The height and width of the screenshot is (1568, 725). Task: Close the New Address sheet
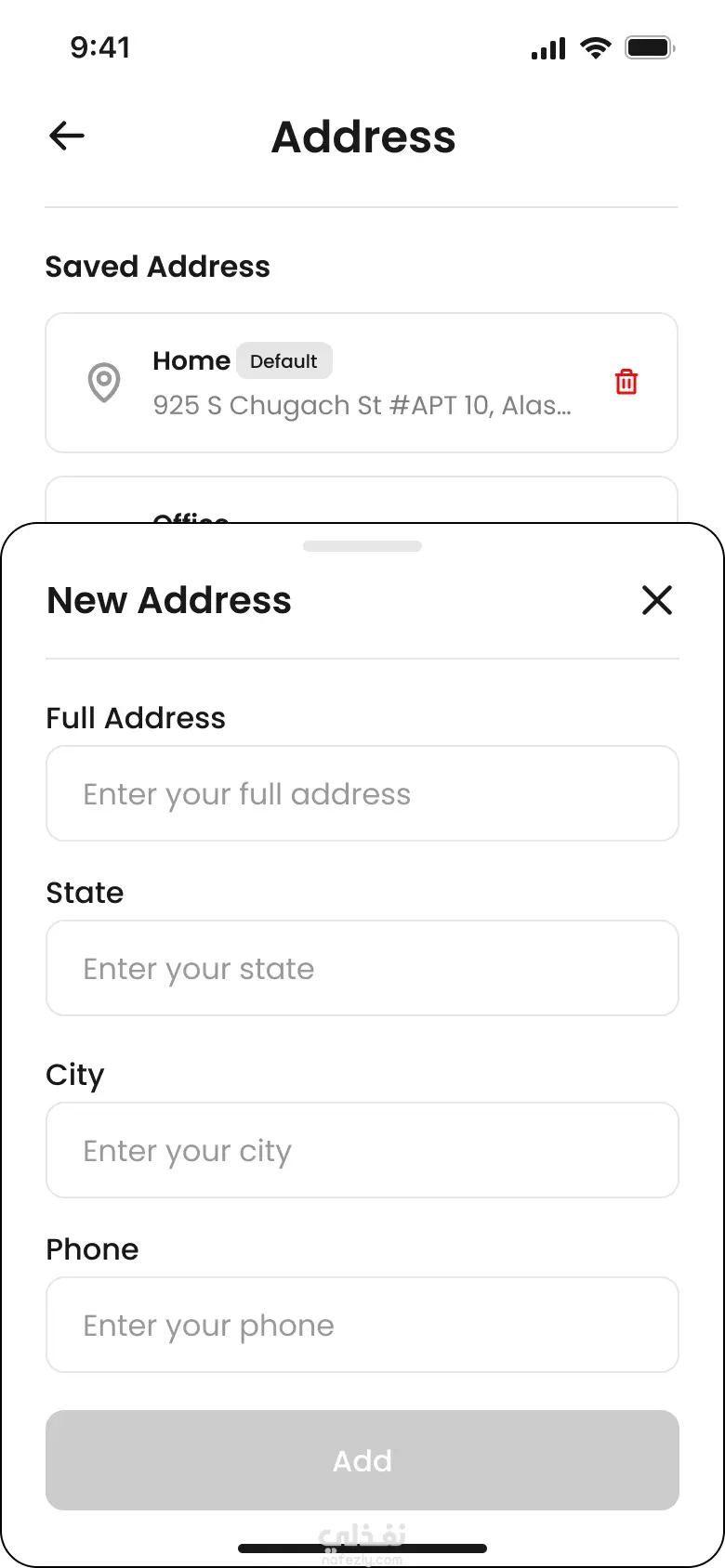[x=656, y=600]
